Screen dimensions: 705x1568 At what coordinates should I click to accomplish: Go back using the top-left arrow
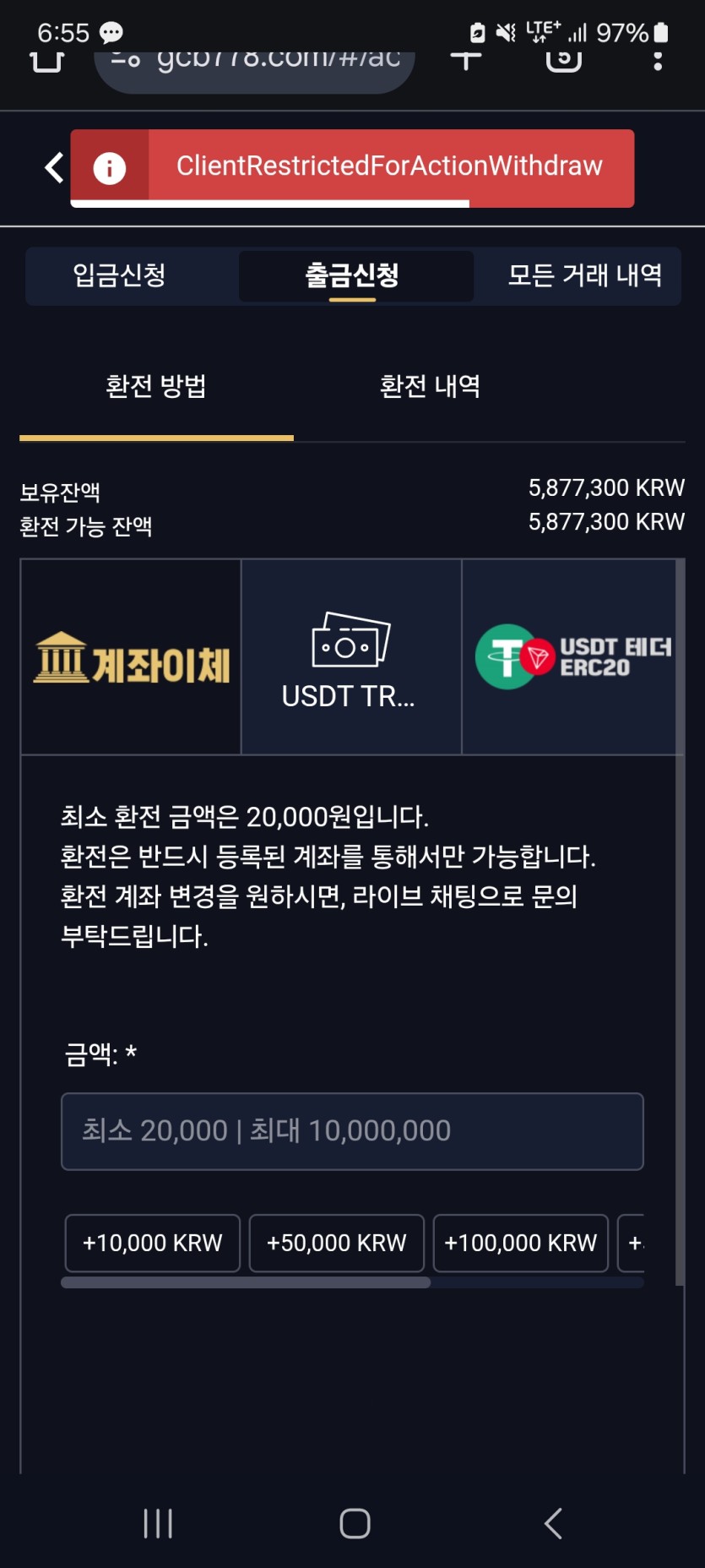(54, 167)
